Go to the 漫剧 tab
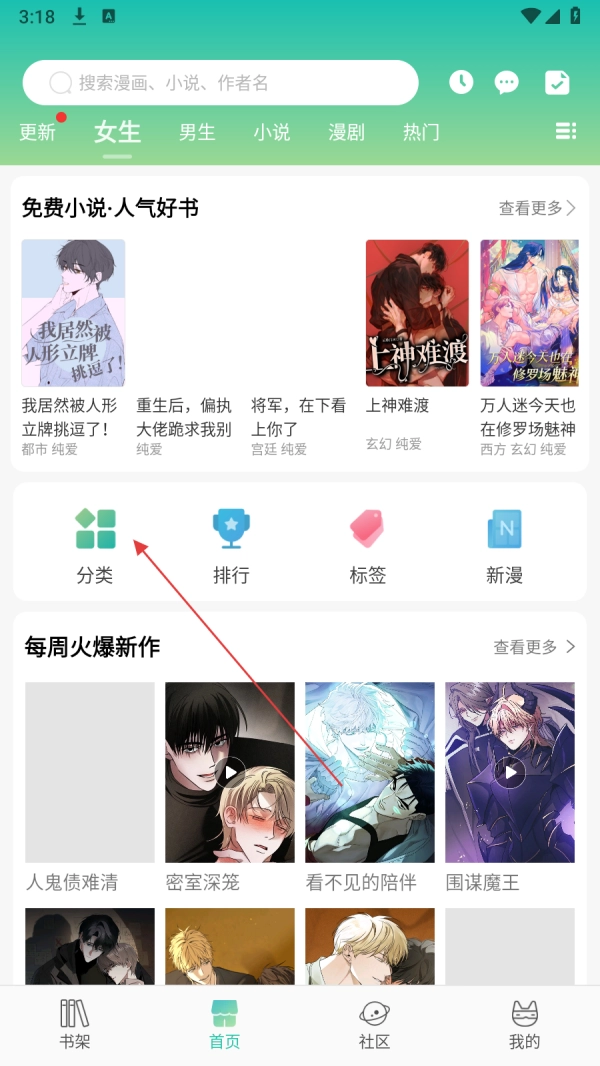600x1066 pixels. point(346,132)
